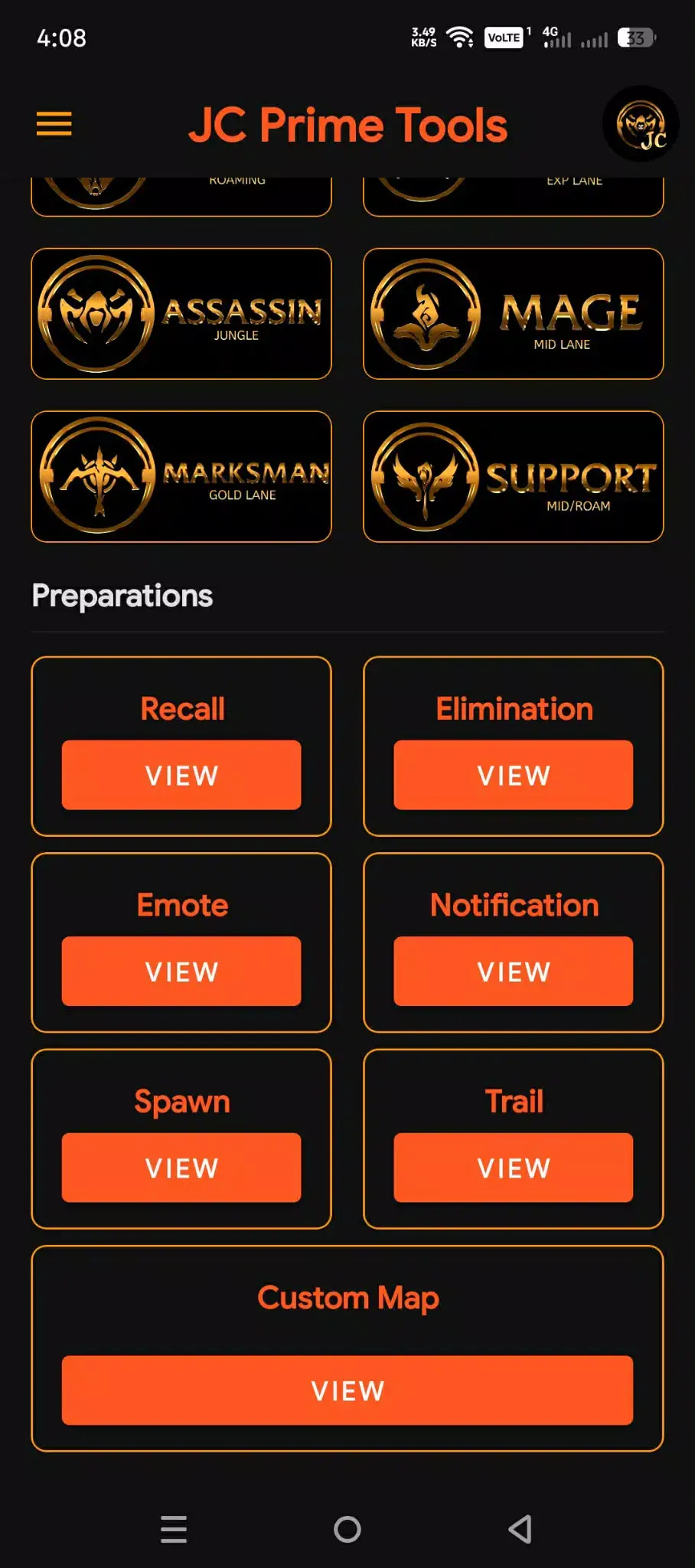View the Notification options
The width and height of the screenshot is (695, 1568).
[x=513, y=971]
